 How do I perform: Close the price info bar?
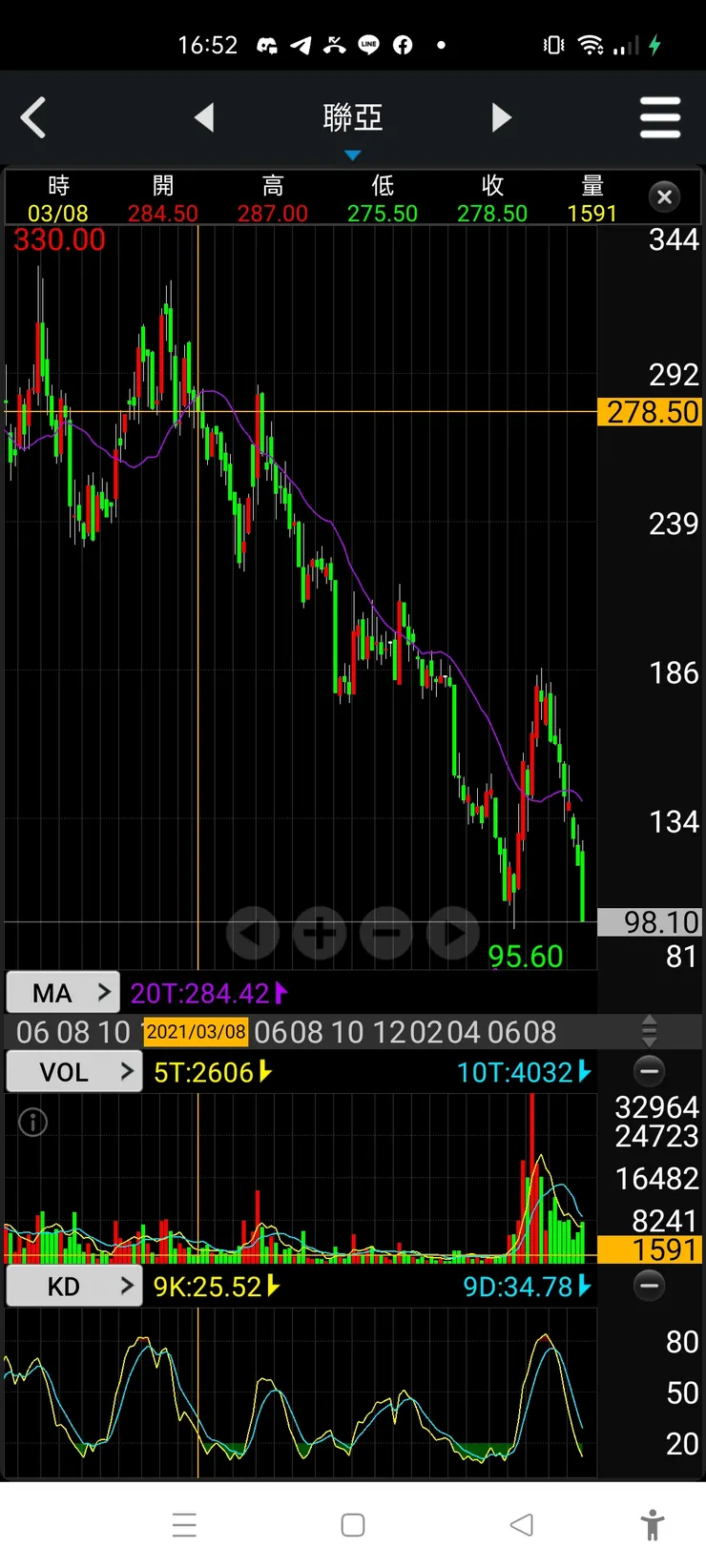pyautogui.click(x=664, y=197)
